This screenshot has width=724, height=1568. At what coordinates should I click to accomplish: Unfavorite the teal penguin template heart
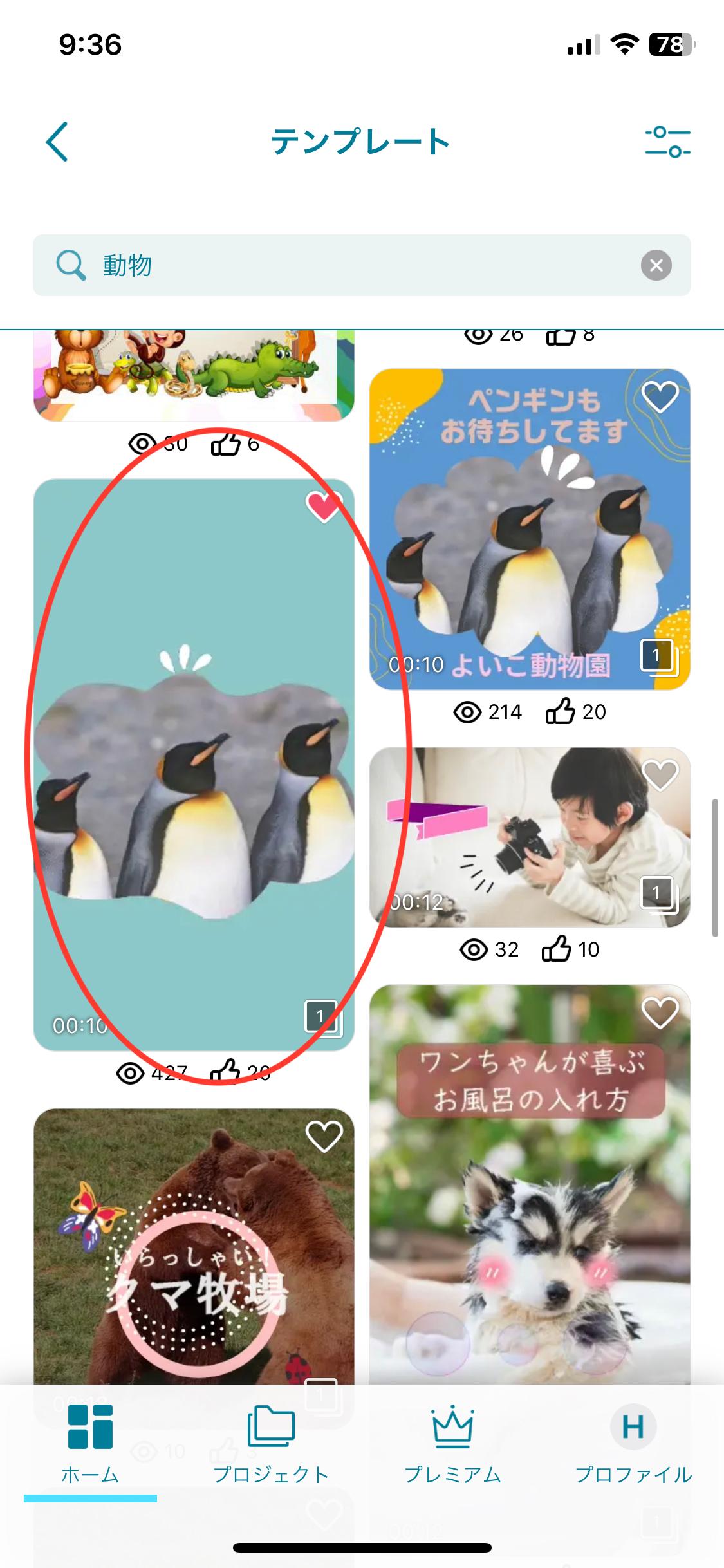click(323, 507)
